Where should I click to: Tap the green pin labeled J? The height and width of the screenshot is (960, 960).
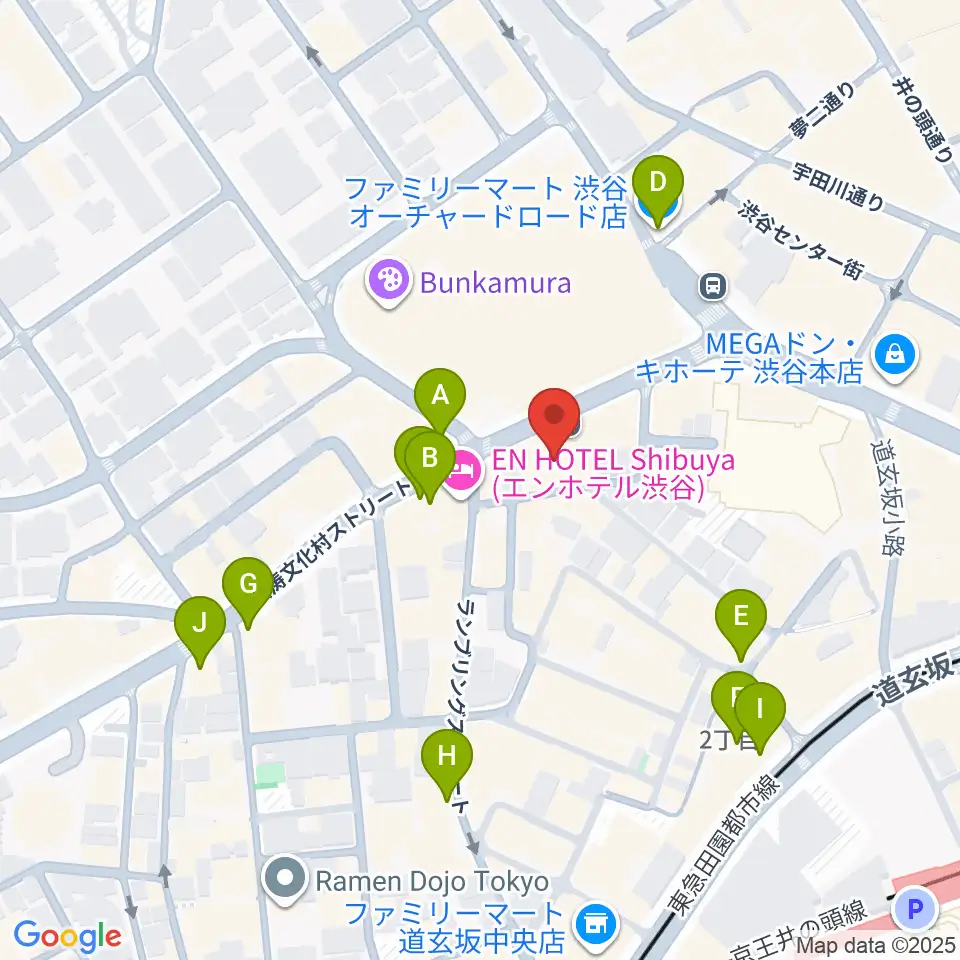pyautogui.click(x=200, y=624)
